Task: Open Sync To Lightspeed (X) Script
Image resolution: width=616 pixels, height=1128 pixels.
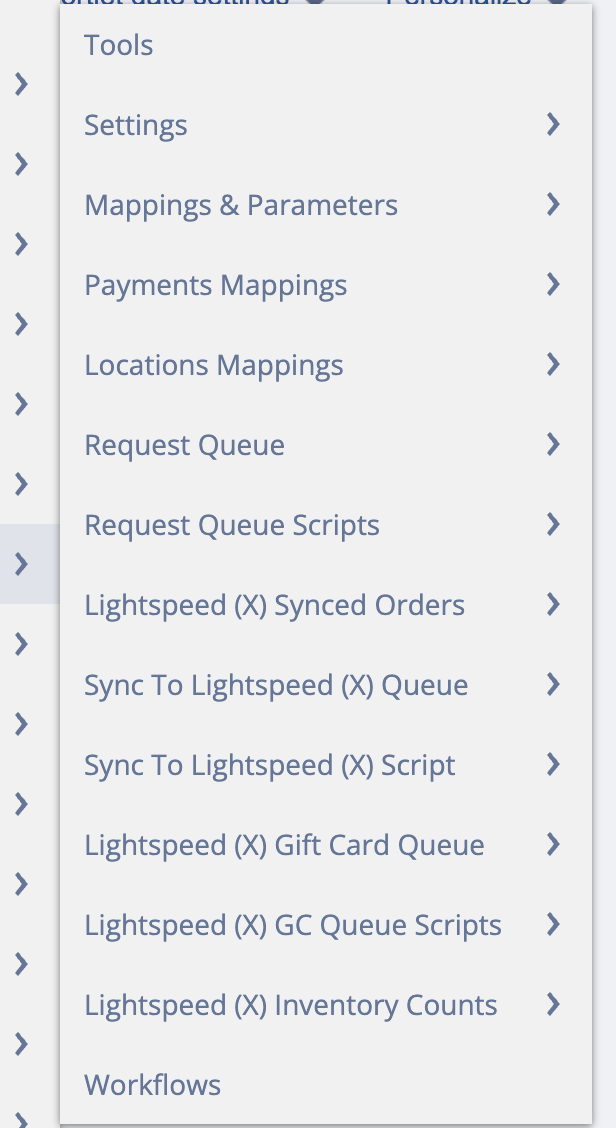Action: coord(270,765)
